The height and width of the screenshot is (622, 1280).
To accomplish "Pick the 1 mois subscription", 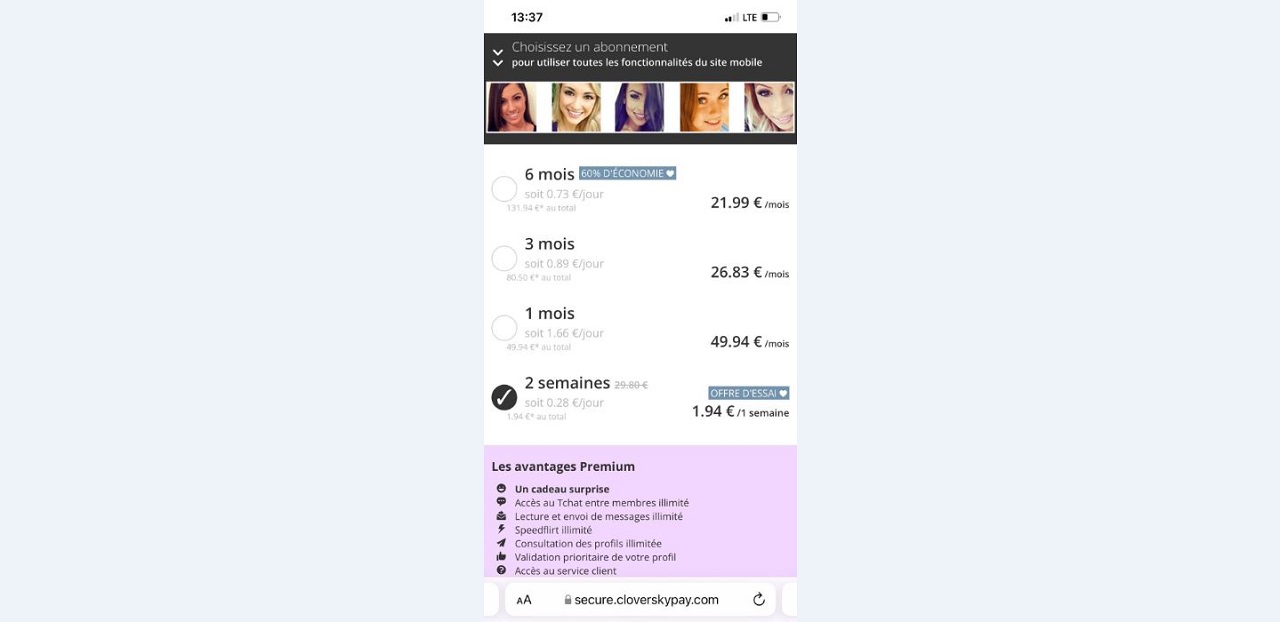I will [504, 328].
